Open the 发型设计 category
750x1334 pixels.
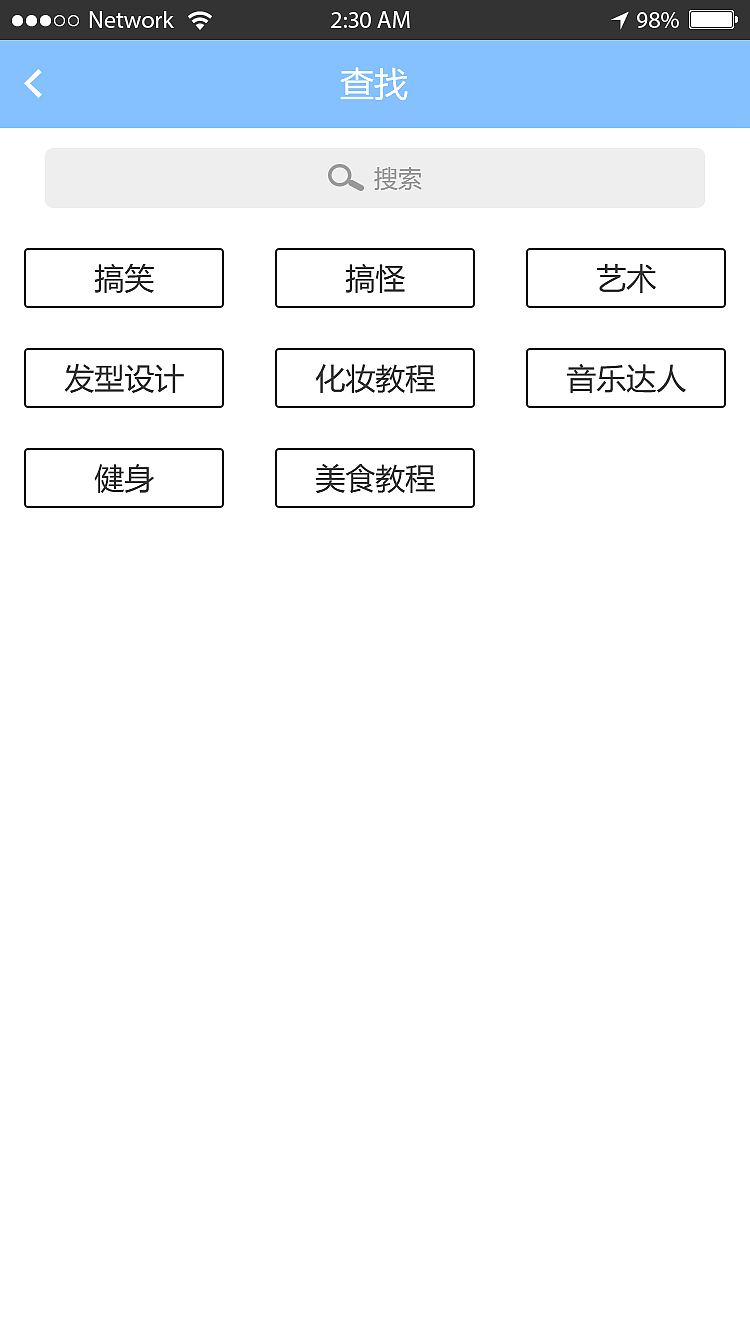(x=124, y=378)
